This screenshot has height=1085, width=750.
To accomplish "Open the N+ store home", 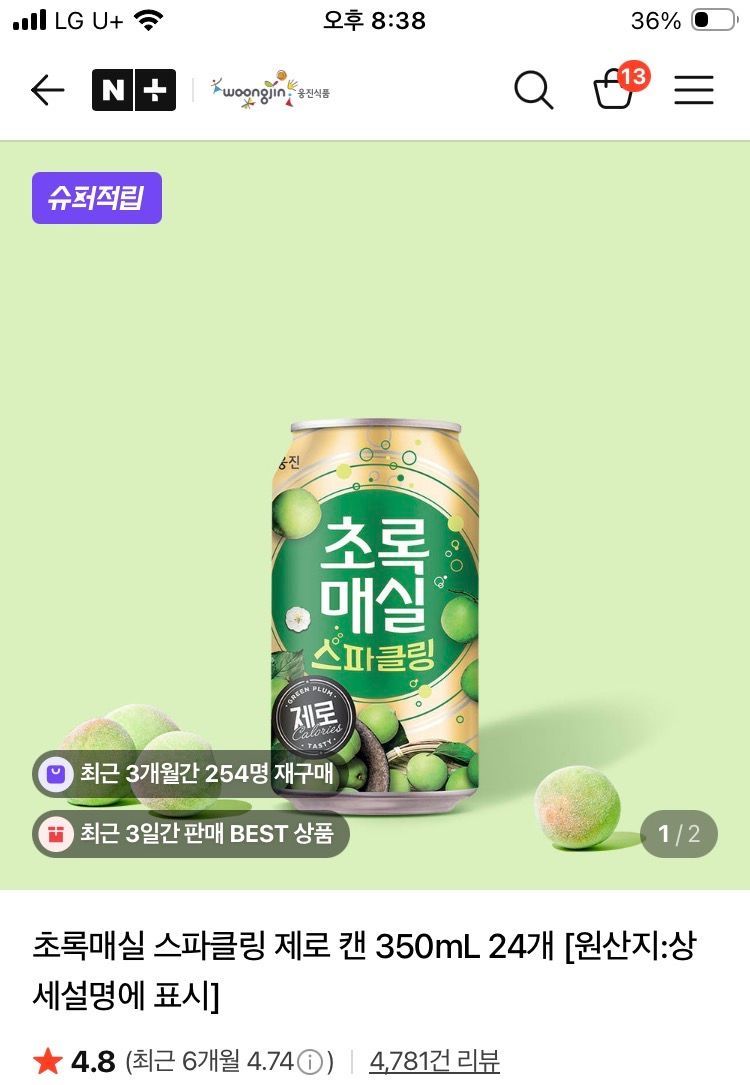I will click(133, 91).
